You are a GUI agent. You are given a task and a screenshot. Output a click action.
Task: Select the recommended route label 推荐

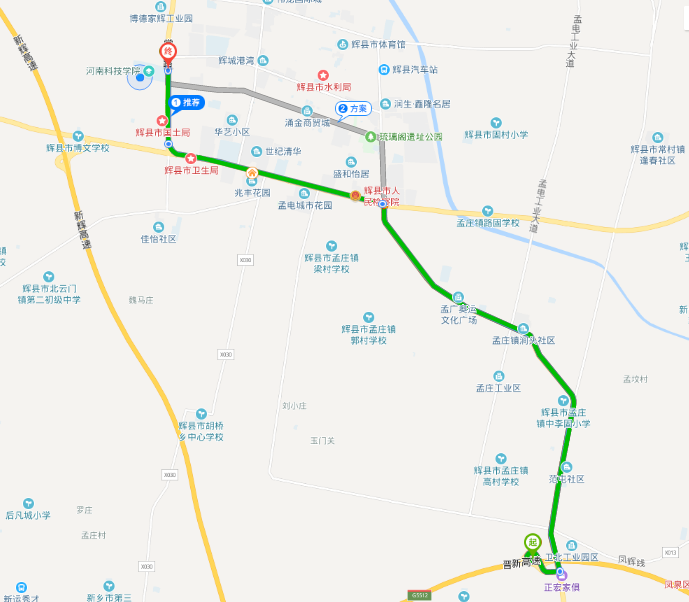(x=187, y=102)
